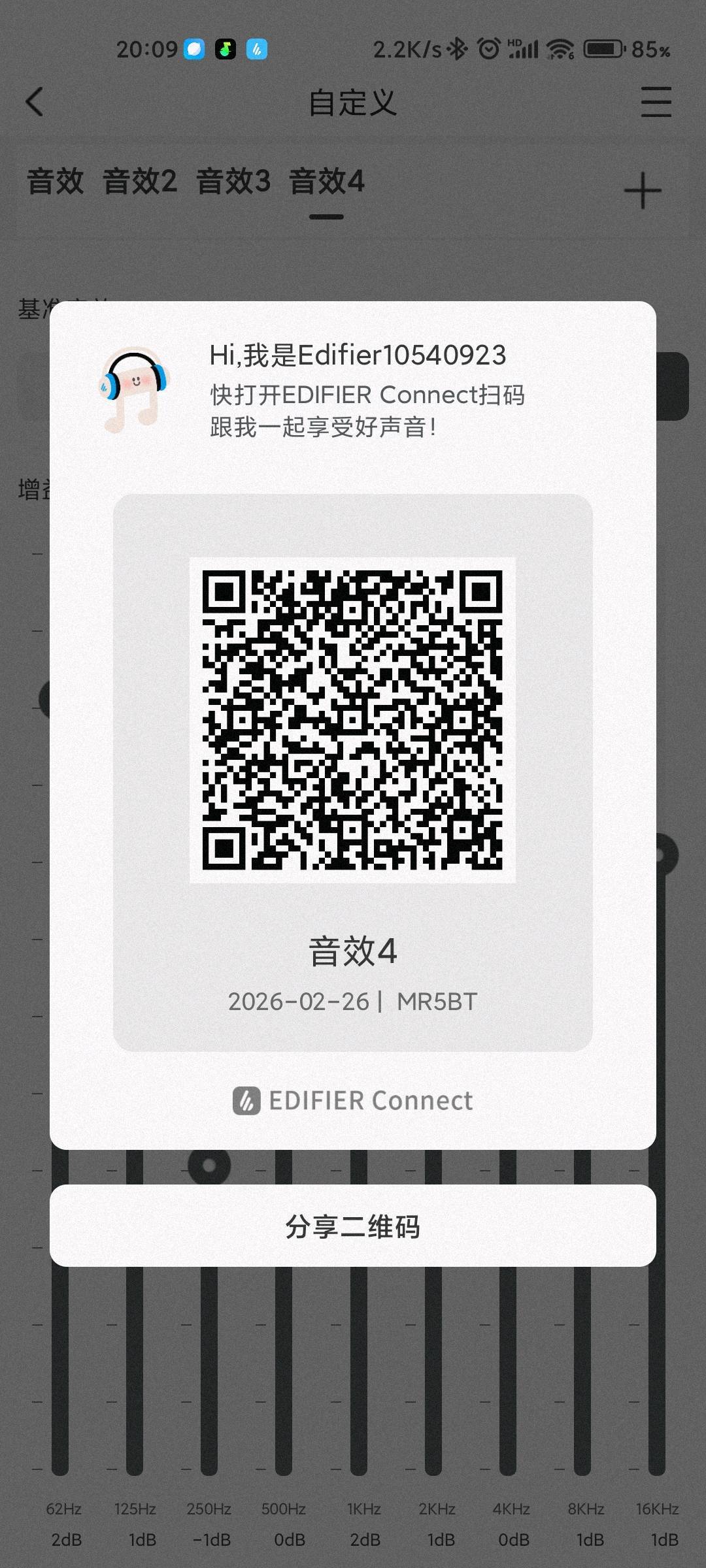
Task: Switch to the 音效2 tab
Action: click(140, 182)
